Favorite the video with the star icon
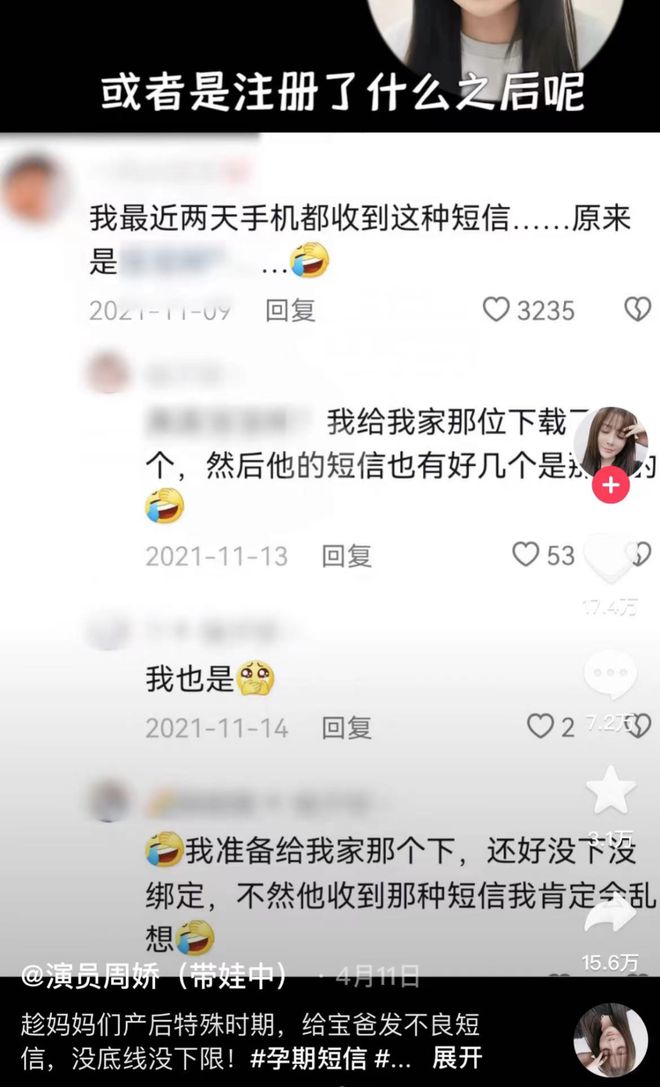 (x=610, y=791)
